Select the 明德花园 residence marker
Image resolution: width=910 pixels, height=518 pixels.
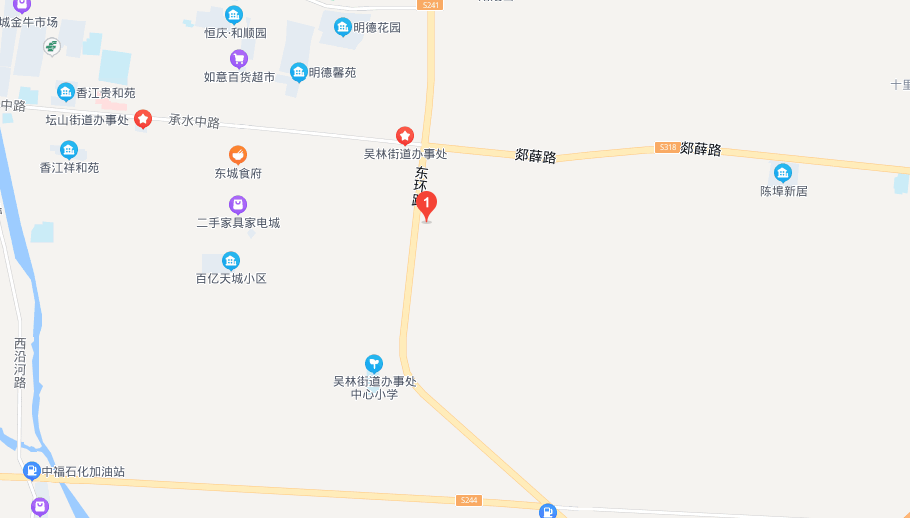343,27
